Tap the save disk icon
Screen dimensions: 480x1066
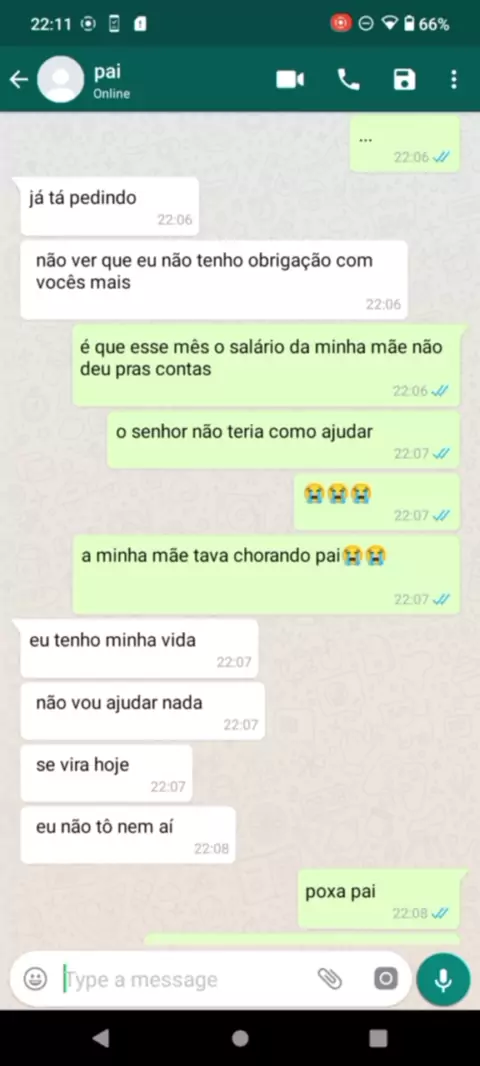tap(405, 80)
